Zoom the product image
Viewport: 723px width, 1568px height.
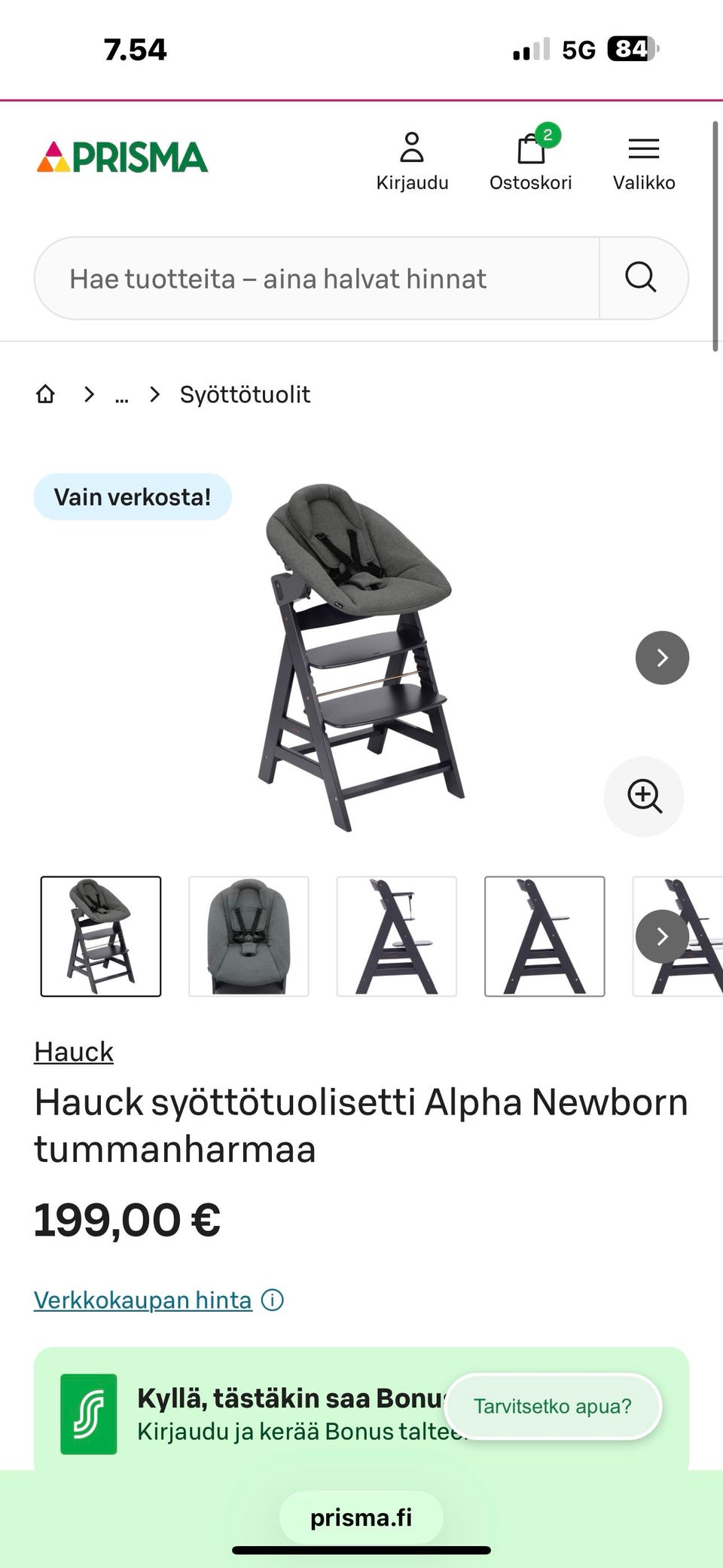click(x=644, y=796)
